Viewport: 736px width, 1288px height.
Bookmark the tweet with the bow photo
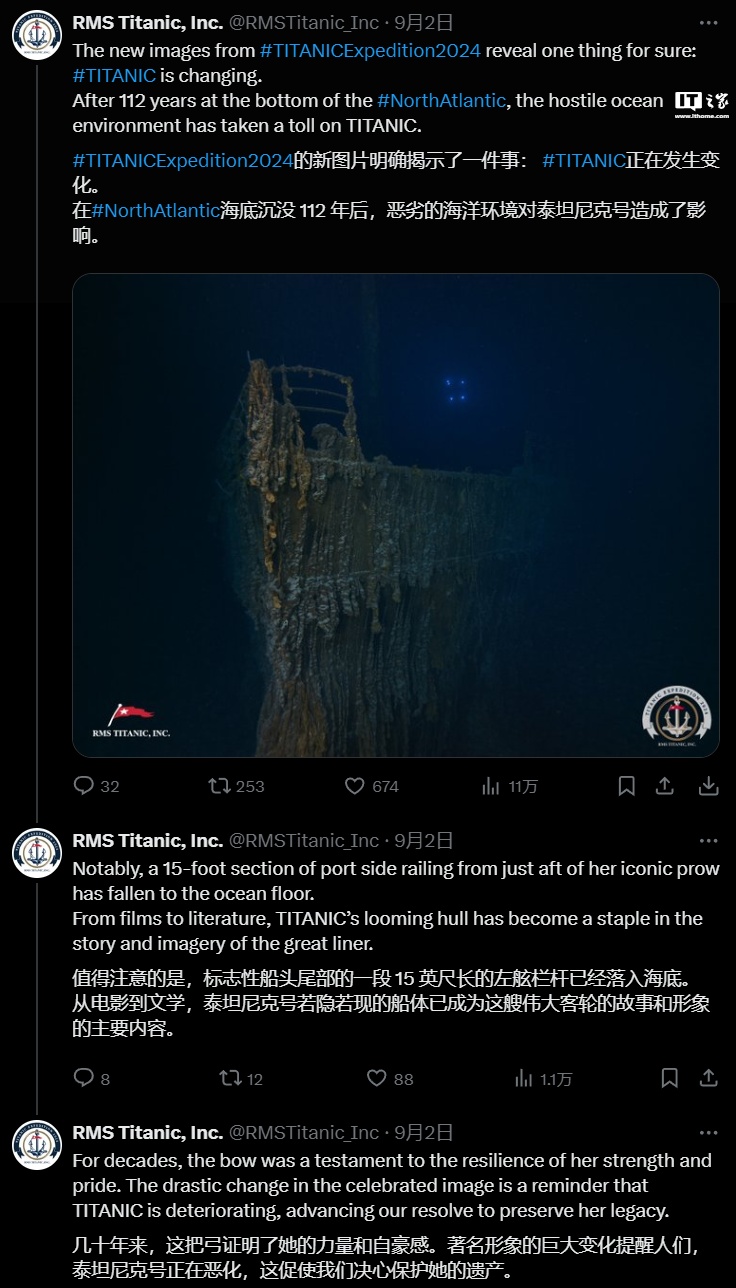[x=626, y=786]
